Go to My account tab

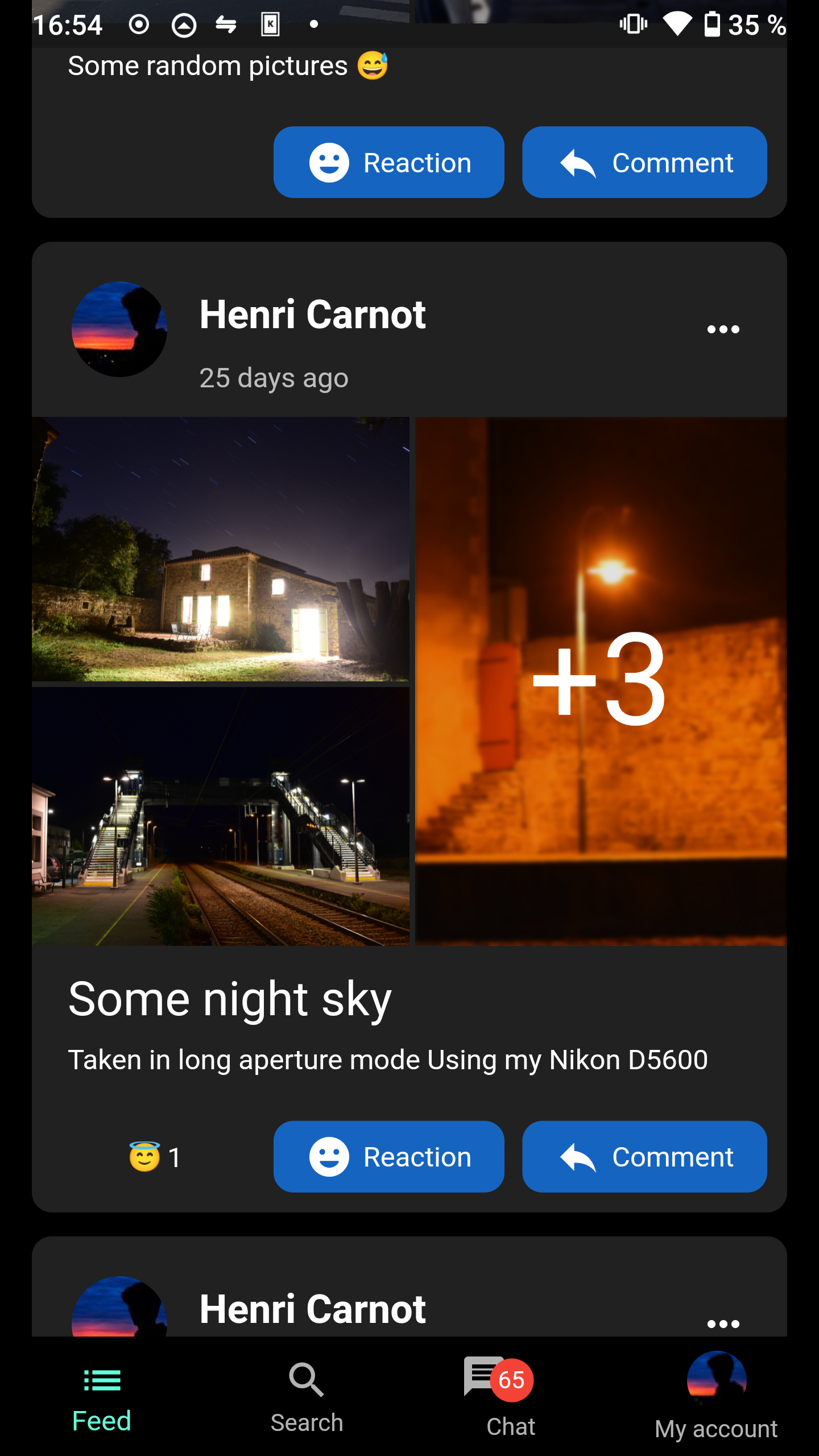pos(716,1397)
